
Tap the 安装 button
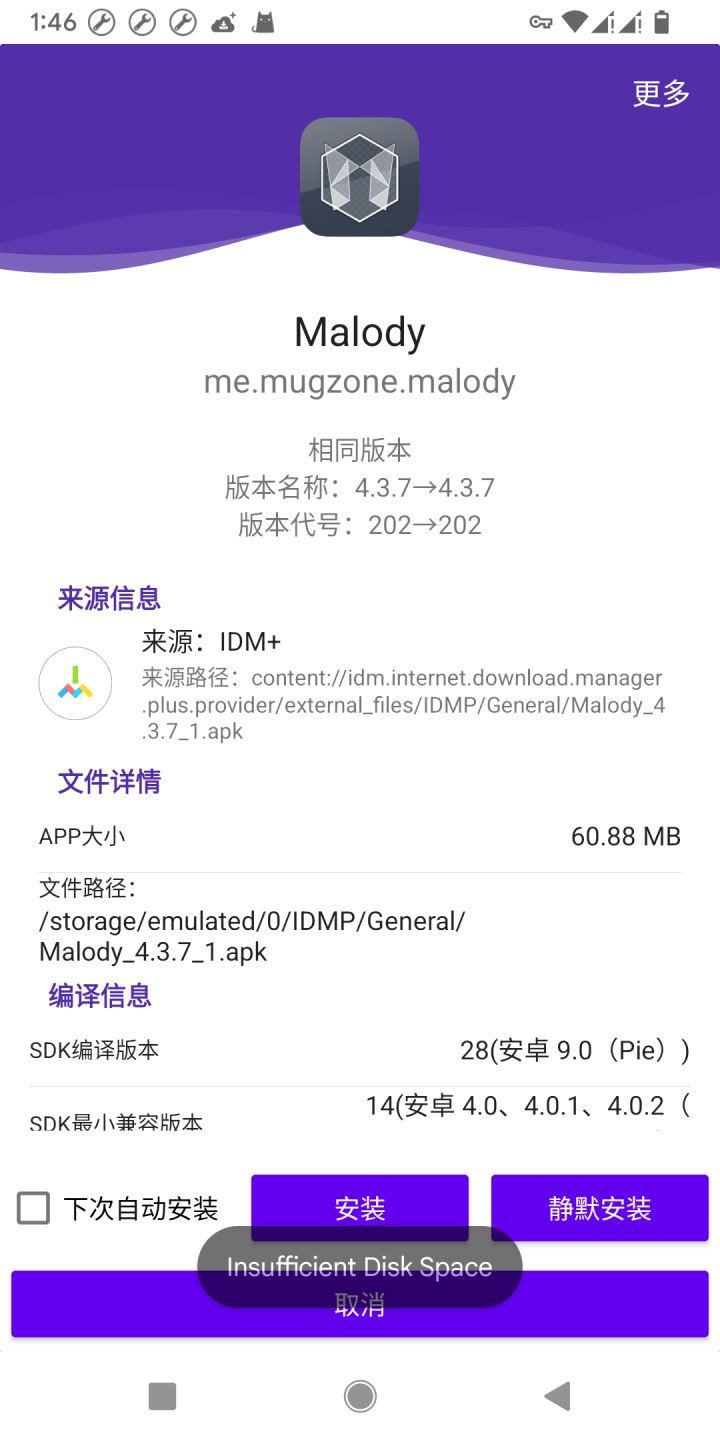tap(359, 1200)
